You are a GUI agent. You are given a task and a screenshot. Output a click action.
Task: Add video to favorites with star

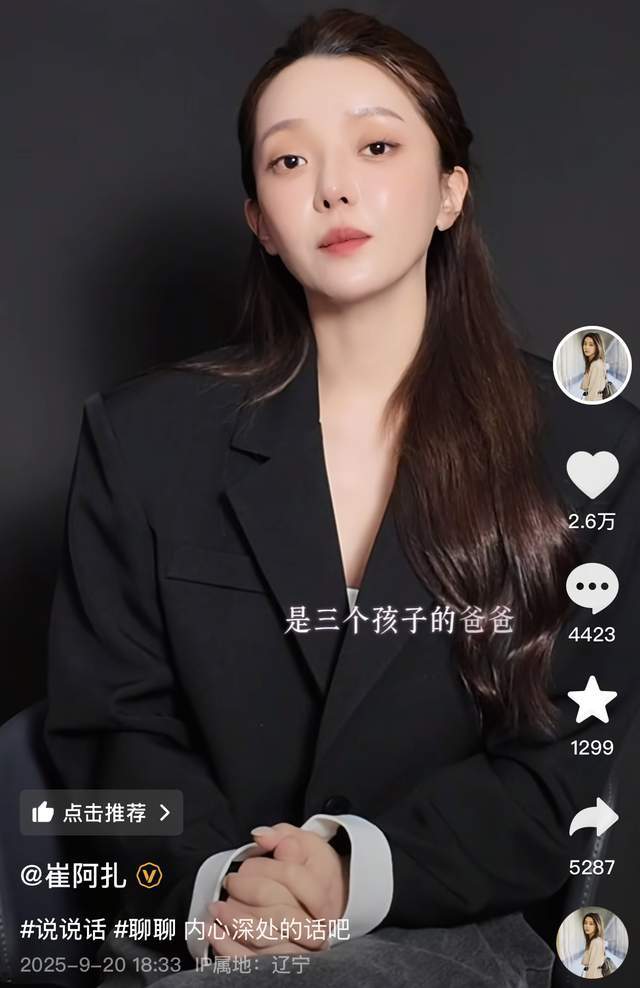coord(592,701)
